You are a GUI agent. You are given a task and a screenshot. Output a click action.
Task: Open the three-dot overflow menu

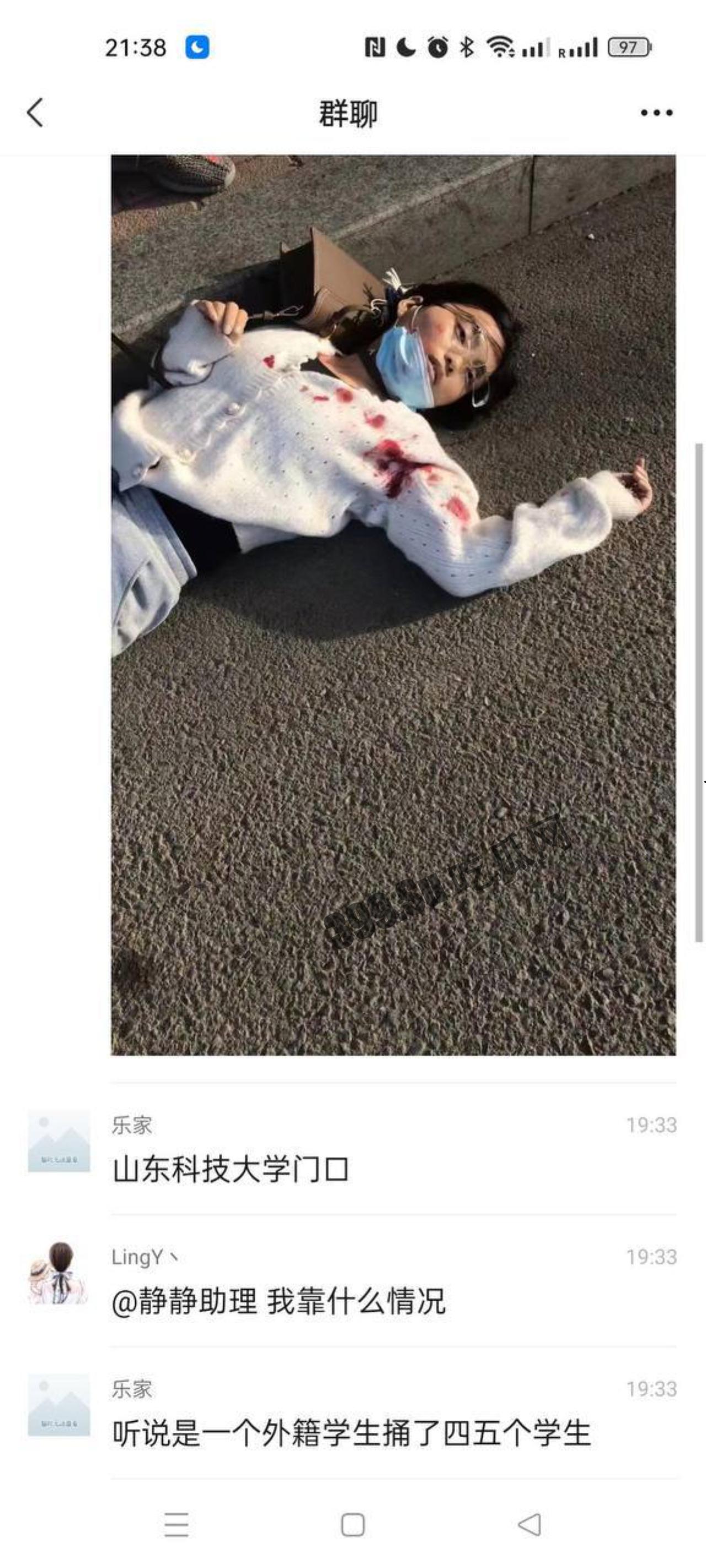click(656, 112)
